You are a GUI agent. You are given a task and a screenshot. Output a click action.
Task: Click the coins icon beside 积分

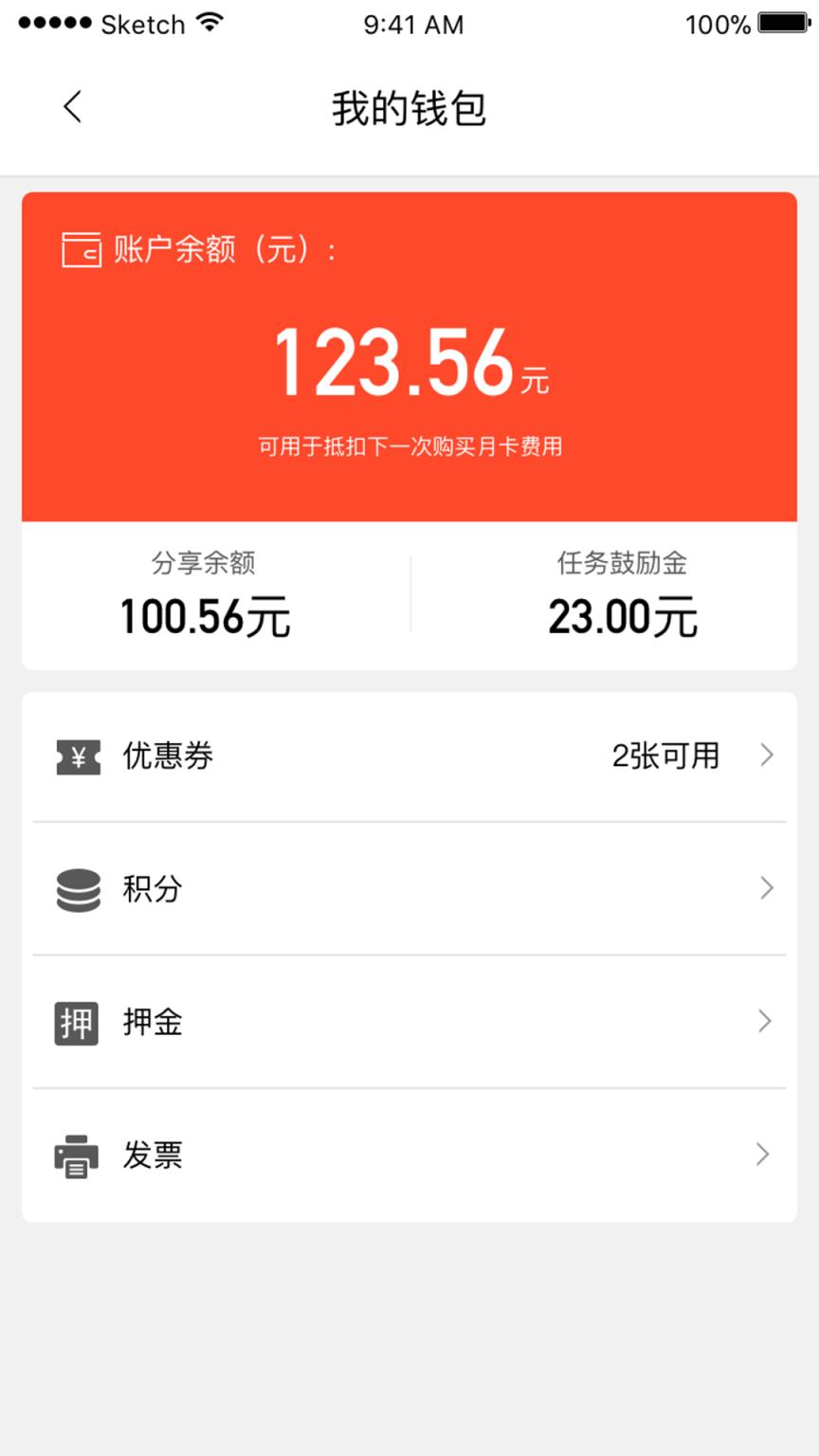[77, 888]
